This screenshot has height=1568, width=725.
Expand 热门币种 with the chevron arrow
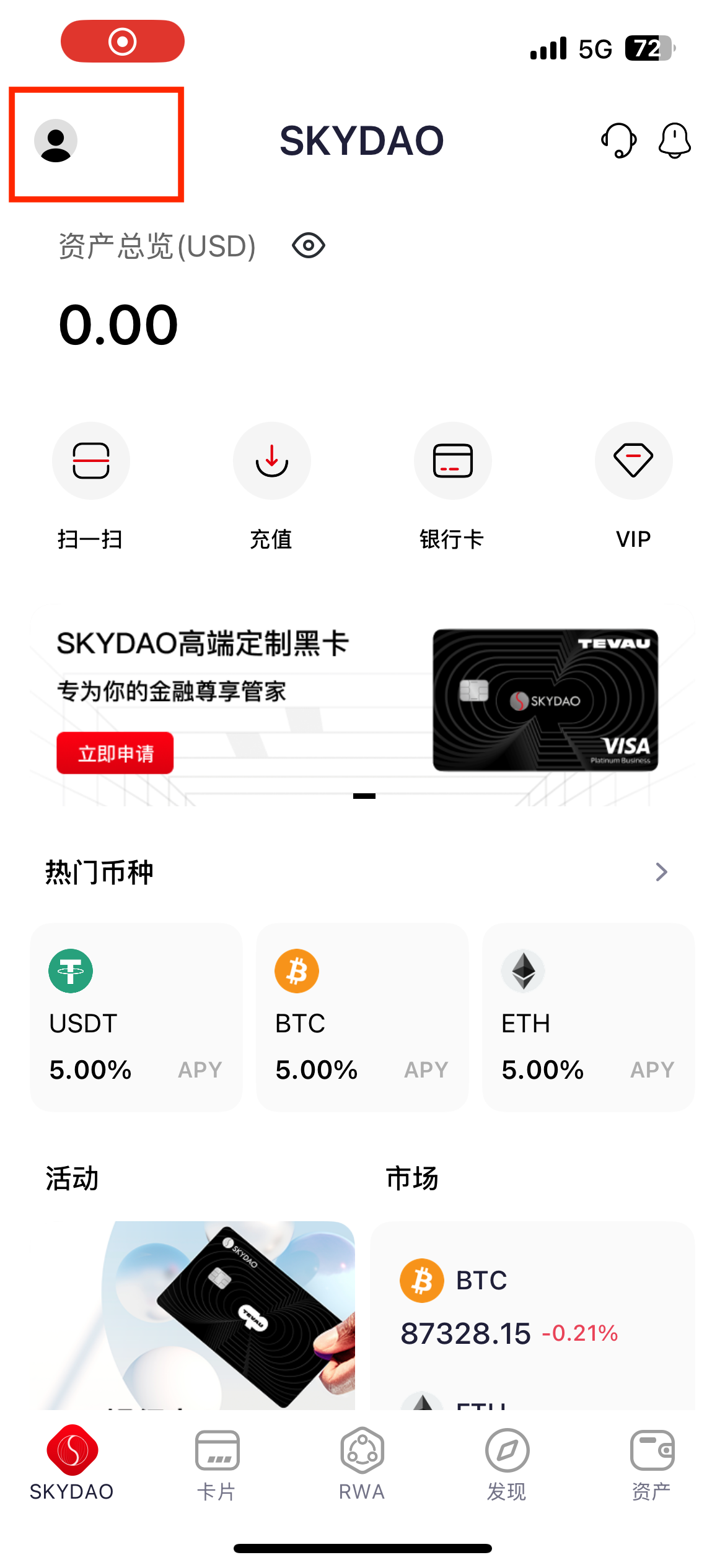pyautogui.click(x=661, y=872)
